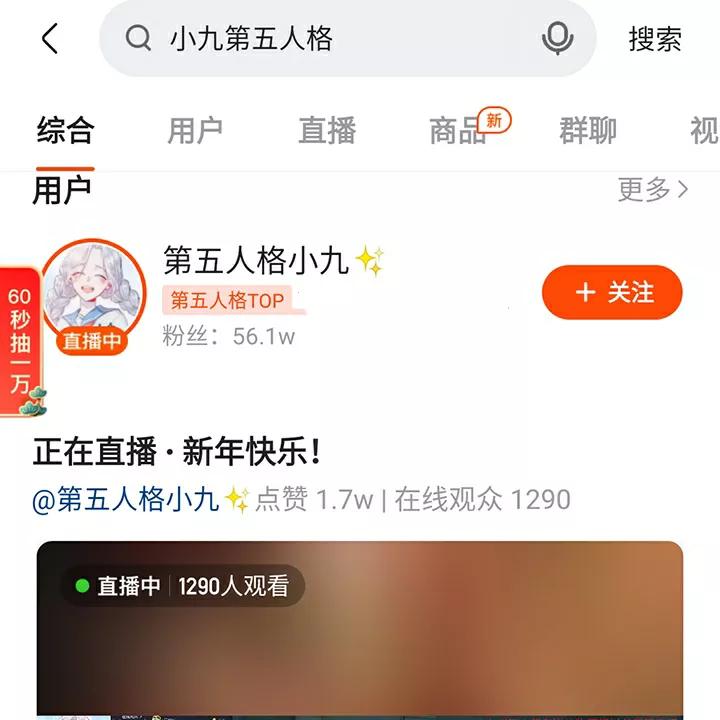Screen dimensions: 720x720
Task: Switch to the 群聊 tab
Action: coord(588,131)
